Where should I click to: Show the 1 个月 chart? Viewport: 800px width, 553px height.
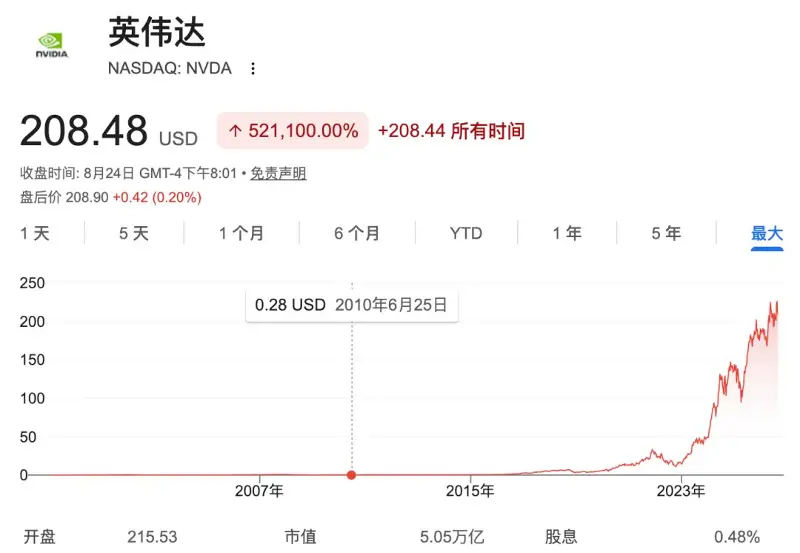point(241,234)
